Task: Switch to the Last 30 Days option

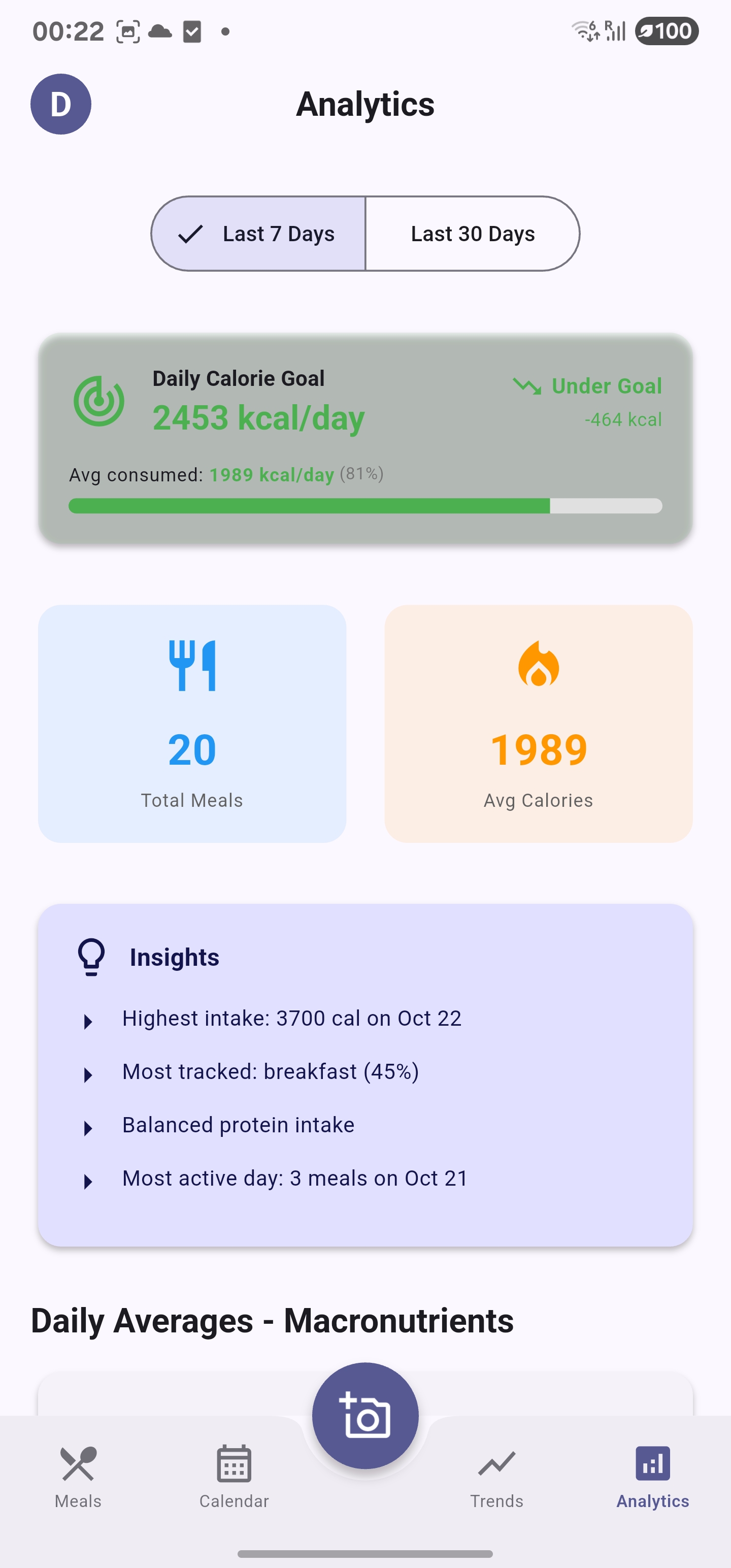Action: (472, 233)
